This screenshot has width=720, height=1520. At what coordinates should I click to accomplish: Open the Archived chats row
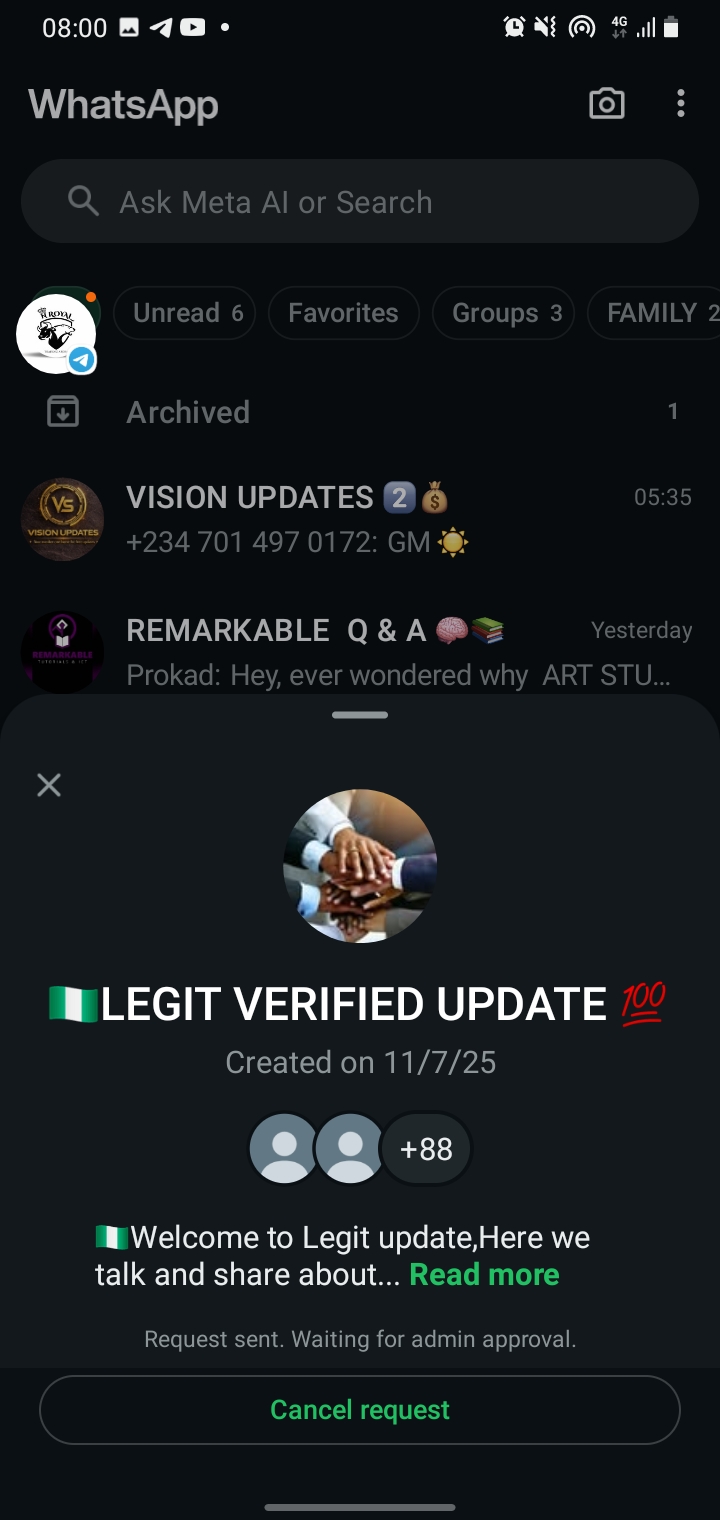click(x=360, y=412)
